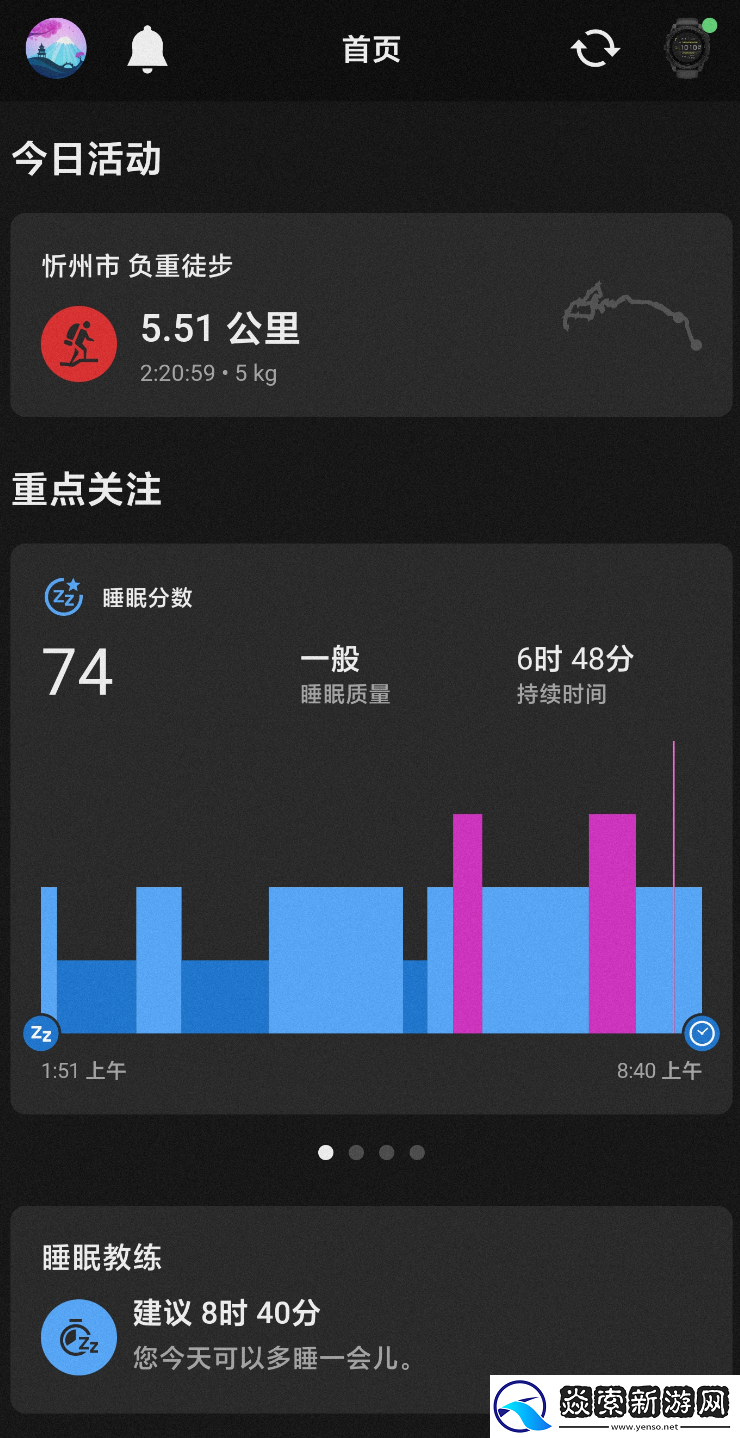Select the last page indicator dot
The height and width of the screenshot is (1438, 740).
click(x=417, y=1152)
